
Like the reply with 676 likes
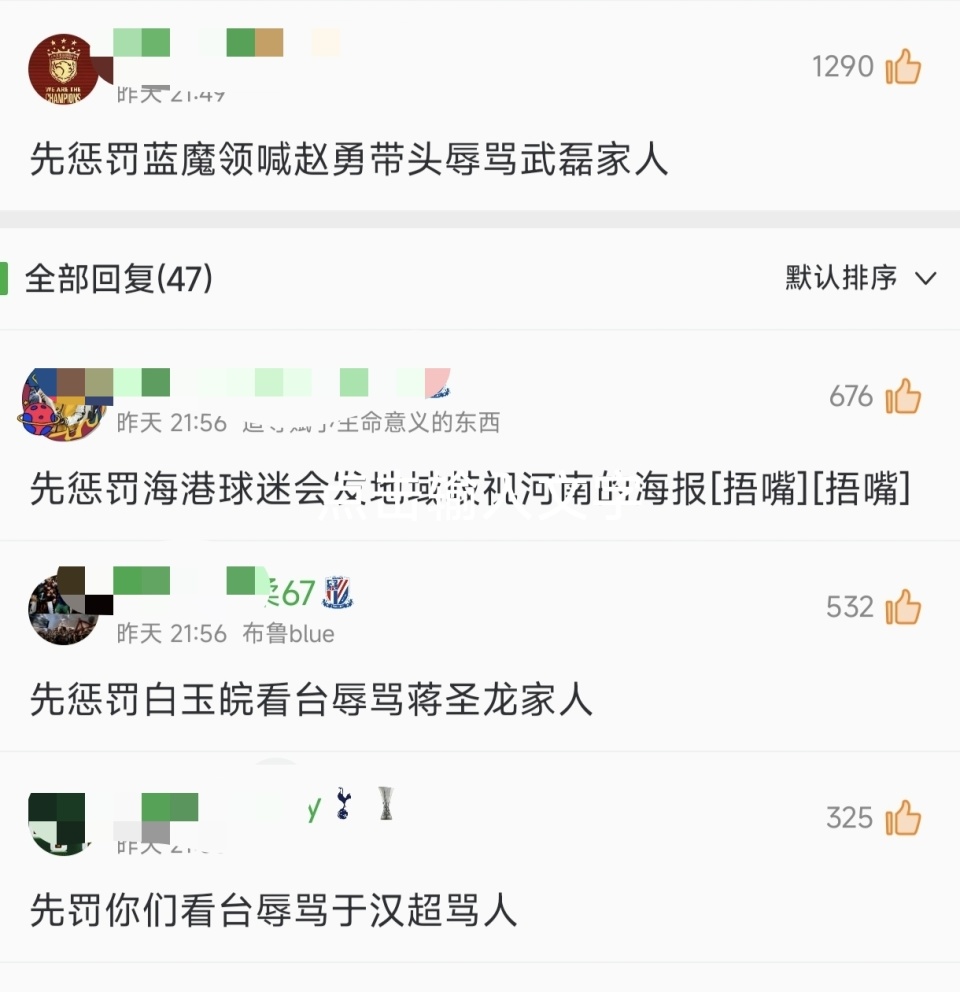click(902, 397)
